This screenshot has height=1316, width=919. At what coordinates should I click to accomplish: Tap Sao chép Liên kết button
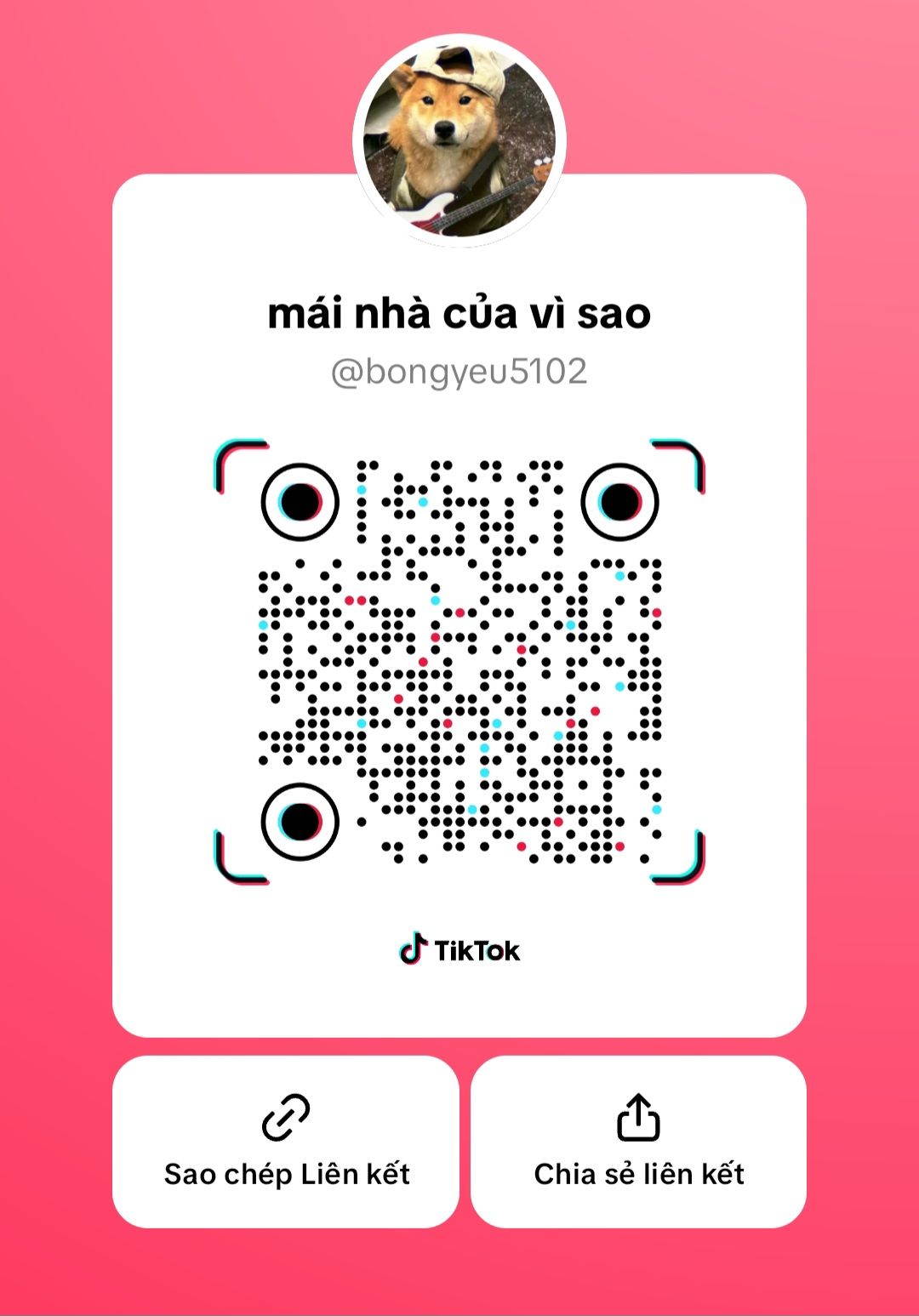[x=286, y=1142]
